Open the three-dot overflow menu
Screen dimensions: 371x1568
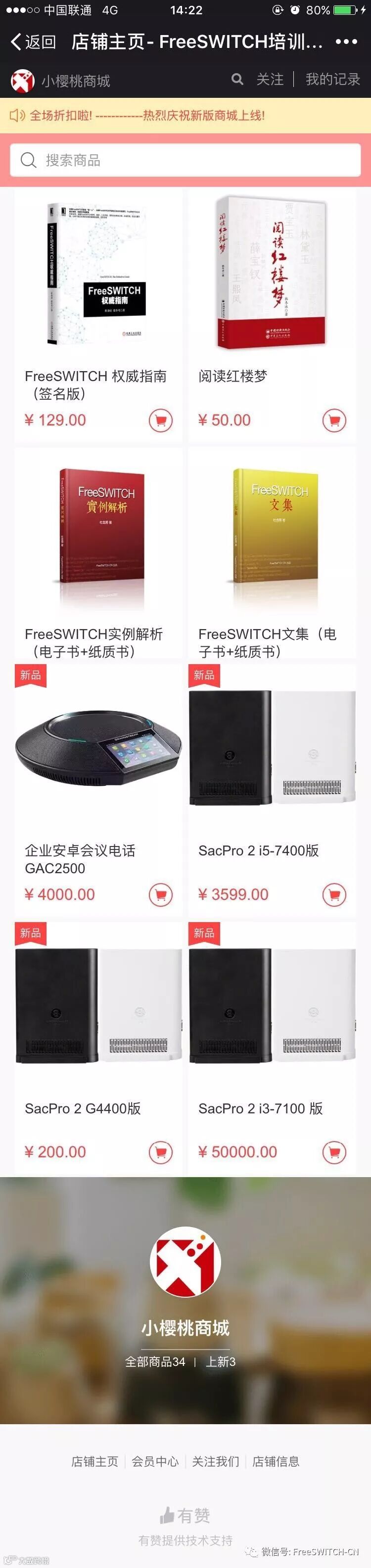(x=346, y=42)
